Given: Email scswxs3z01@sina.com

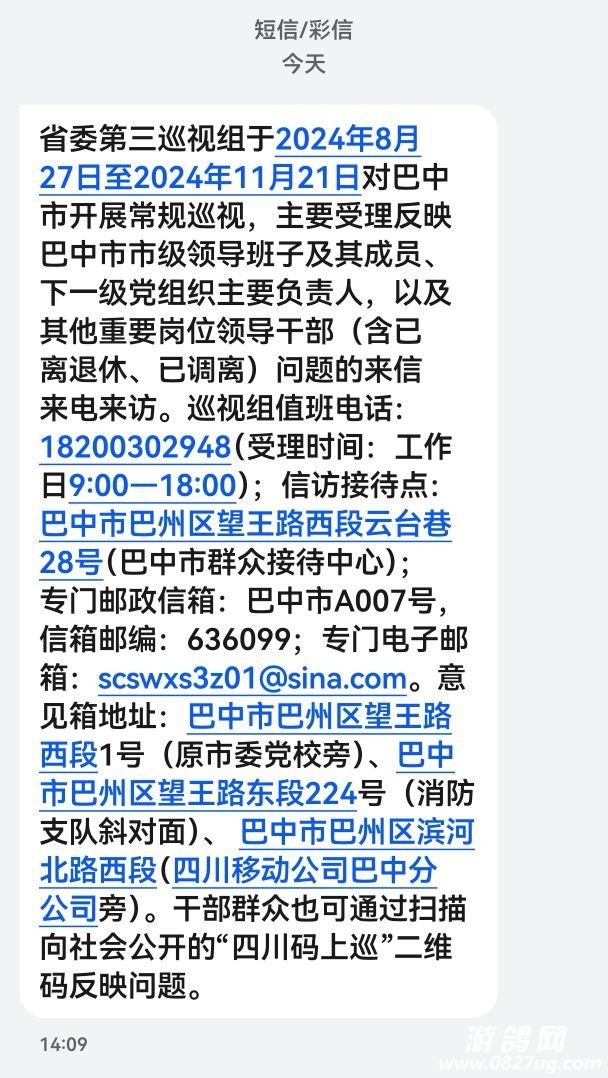Looking at the screenshot, I should (252, 678).
